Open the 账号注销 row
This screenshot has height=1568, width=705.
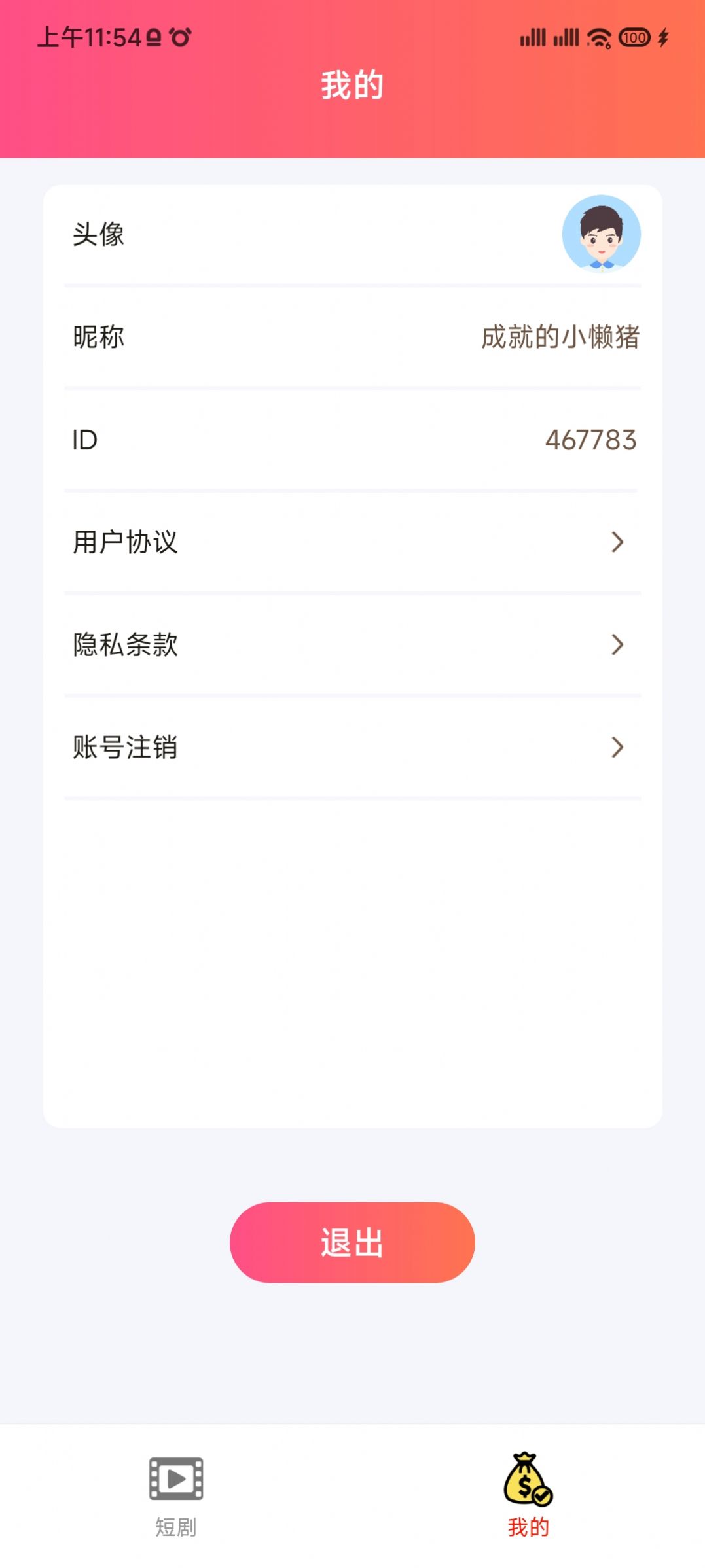coord(352,747)
